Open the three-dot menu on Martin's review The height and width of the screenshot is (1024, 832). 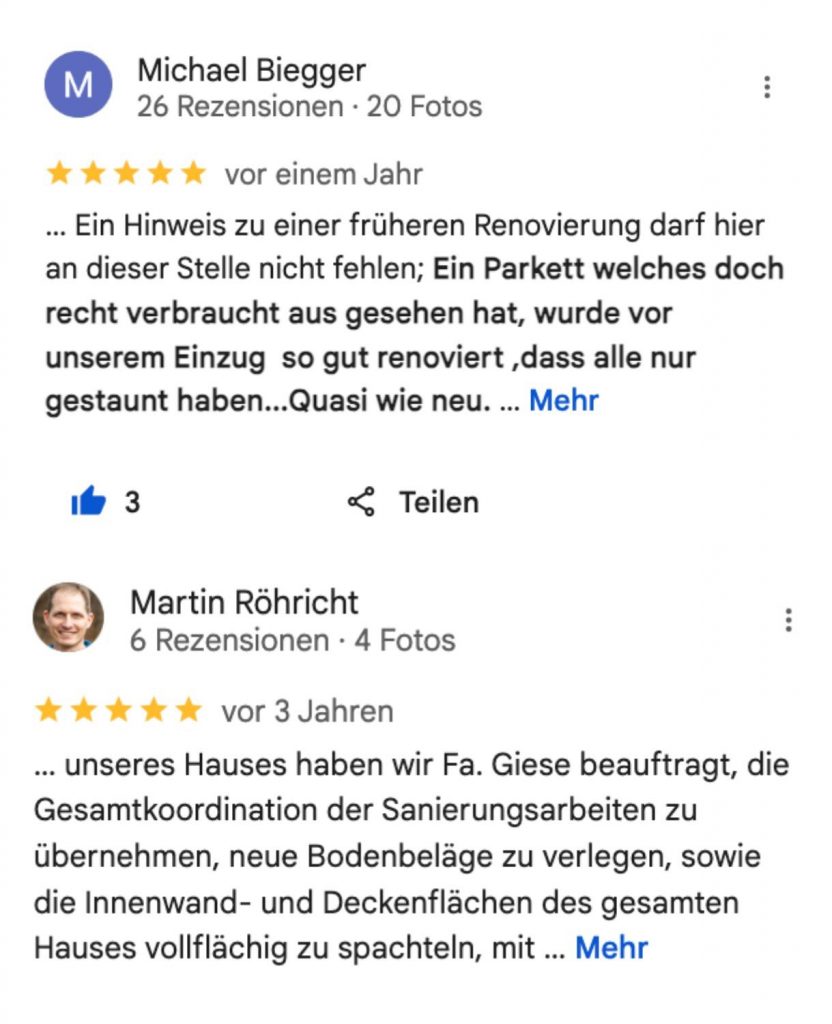click(789, 622)
